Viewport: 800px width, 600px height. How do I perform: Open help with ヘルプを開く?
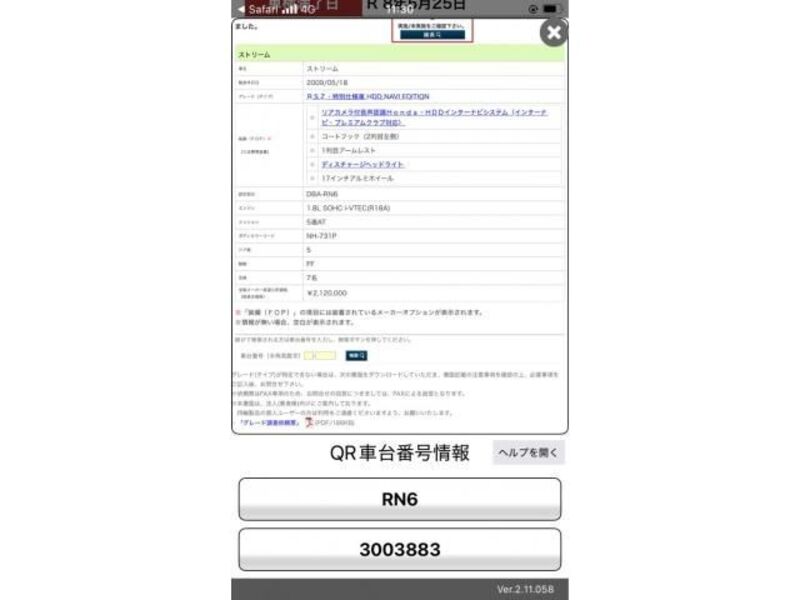(x=528, y=453)
